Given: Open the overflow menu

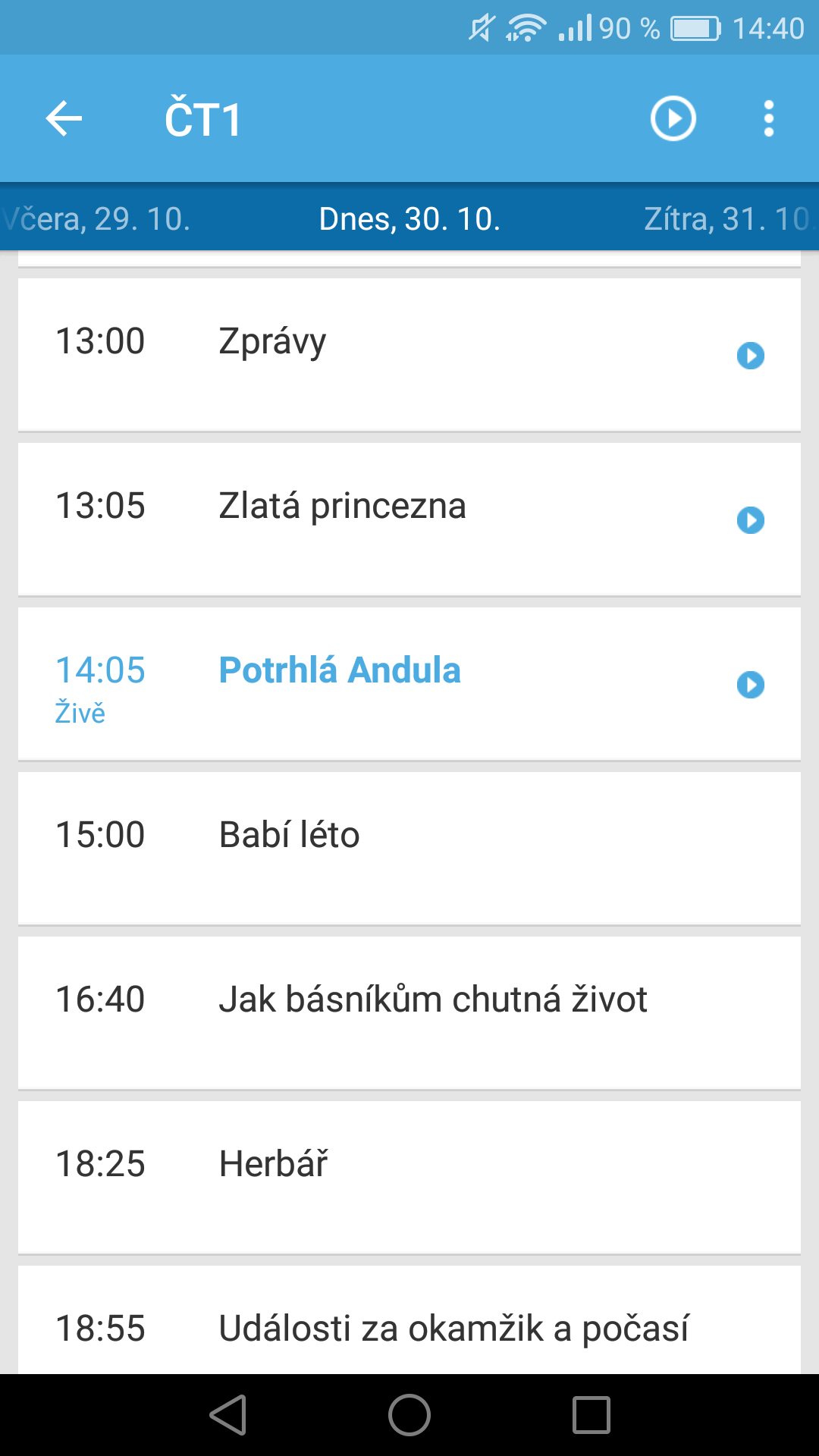Looking at the screenshot, I should pos(769,119).
